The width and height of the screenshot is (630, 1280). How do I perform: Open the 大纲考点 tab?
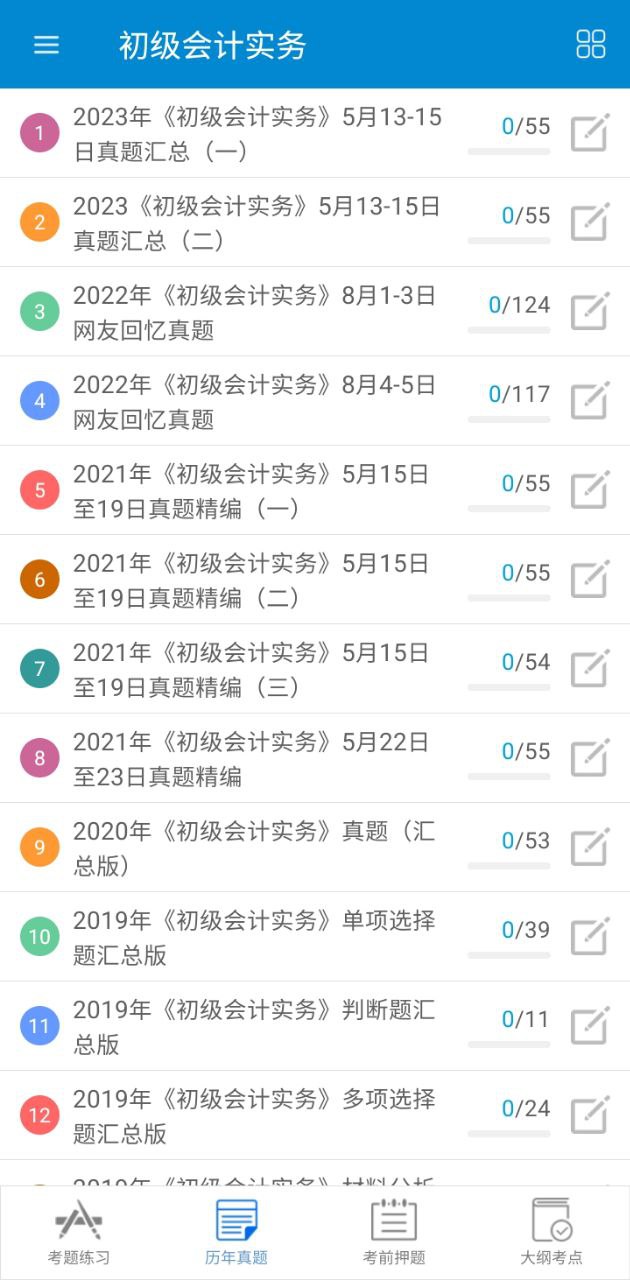pyautogui.click(x=551, y=1232)
